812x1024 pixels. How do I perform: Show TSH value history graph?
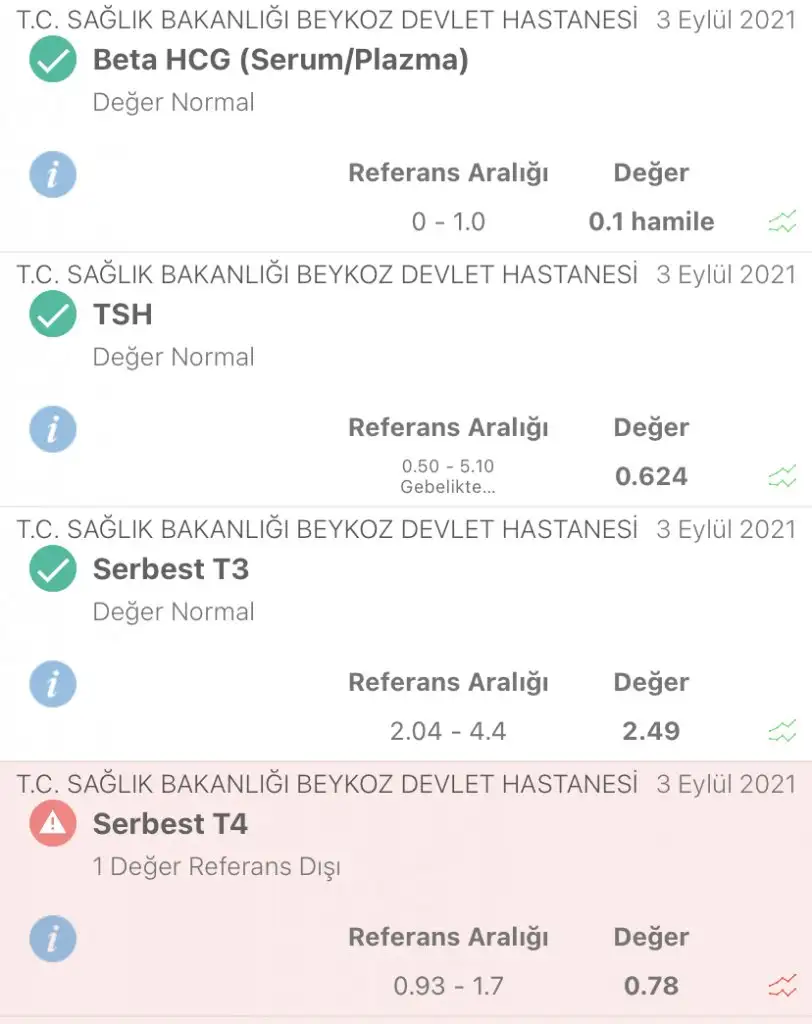[x=782, y=477]
